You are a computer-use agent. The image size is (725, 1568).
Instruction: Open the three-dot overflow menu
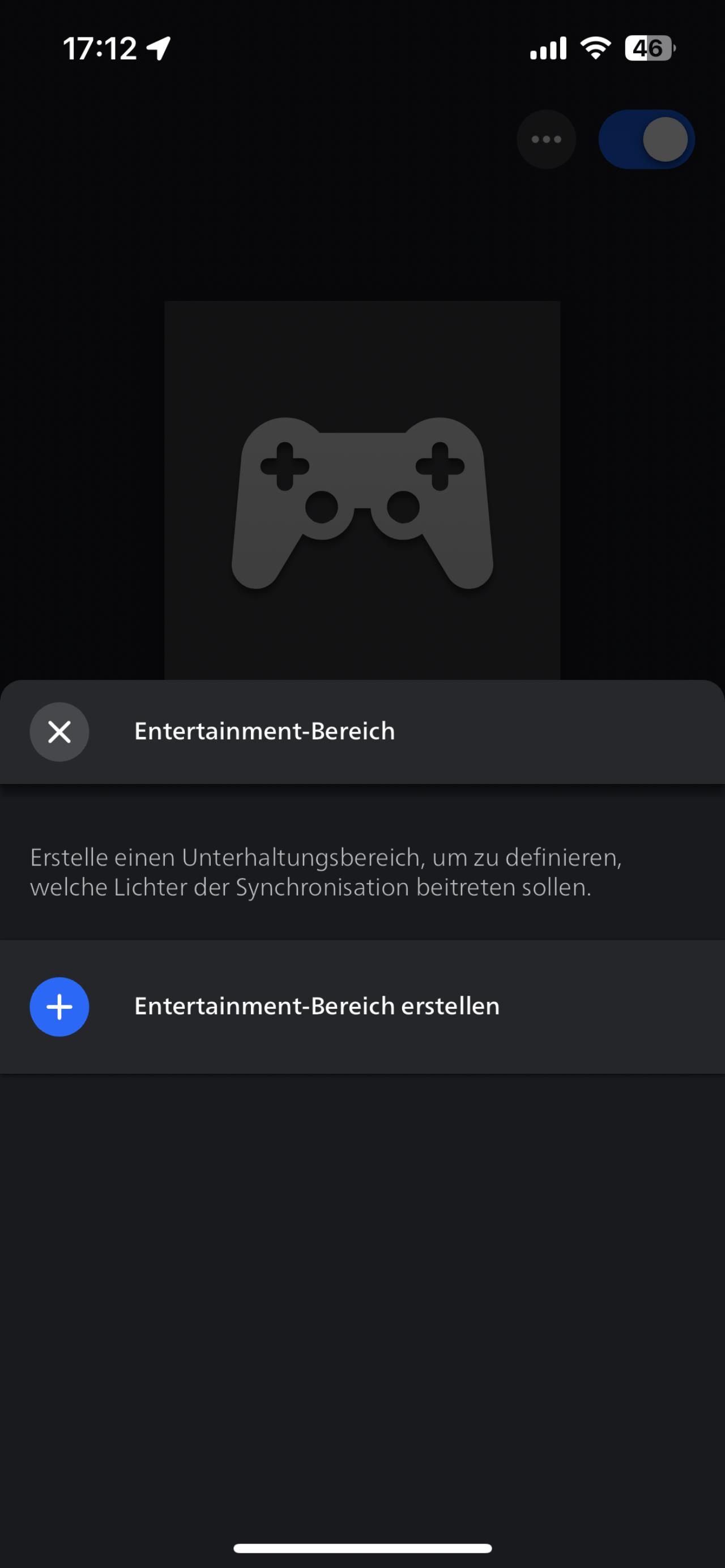[547, 139]
